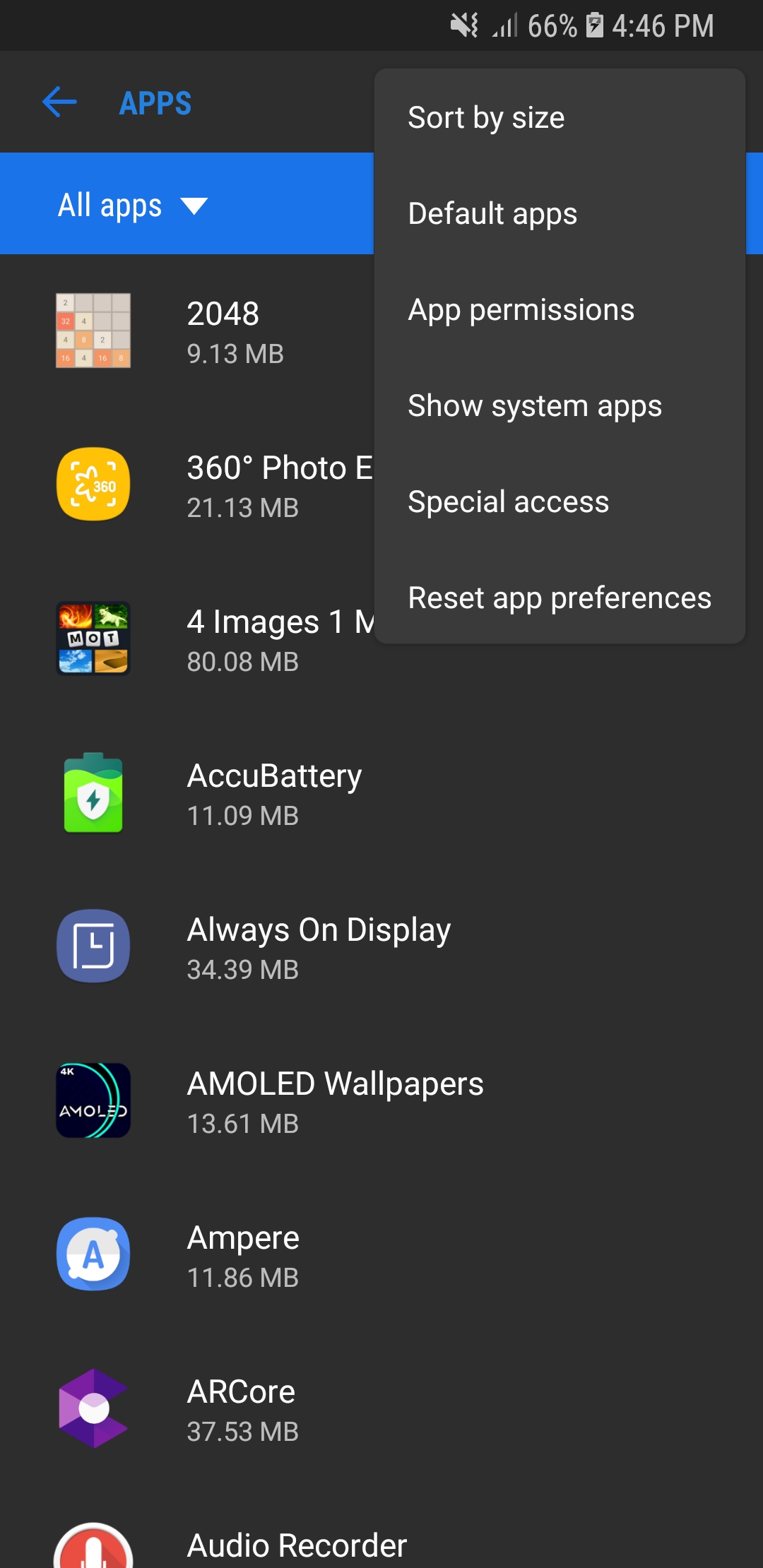Tap the battery indicator in the status bar
This screenshot has height=1568, width=763.
point(596,25)
